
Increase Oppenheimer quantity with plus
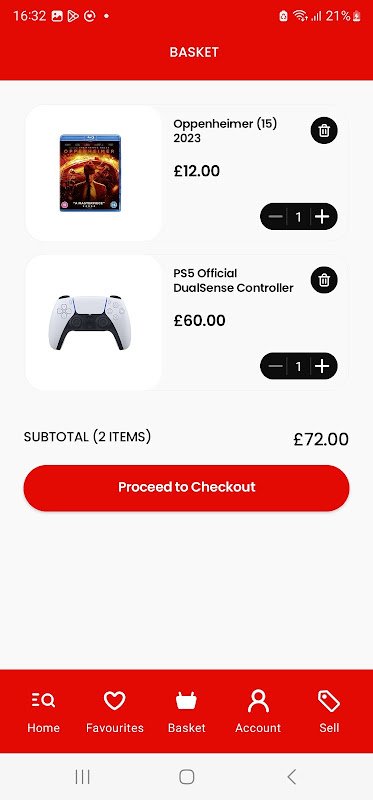[x=322, y=217]
